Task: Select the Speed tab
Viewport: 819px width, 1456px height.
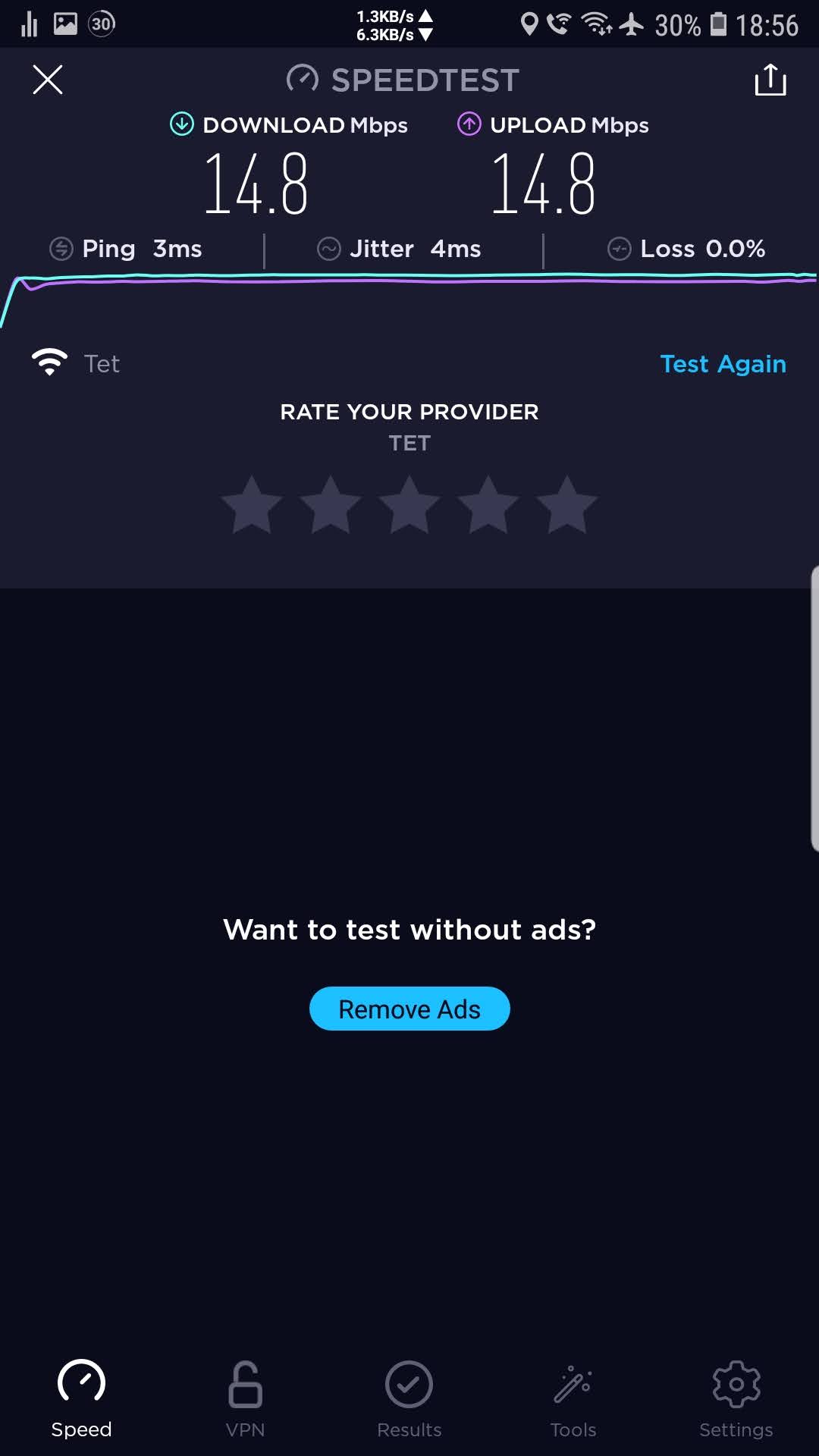Action: 81,1399
